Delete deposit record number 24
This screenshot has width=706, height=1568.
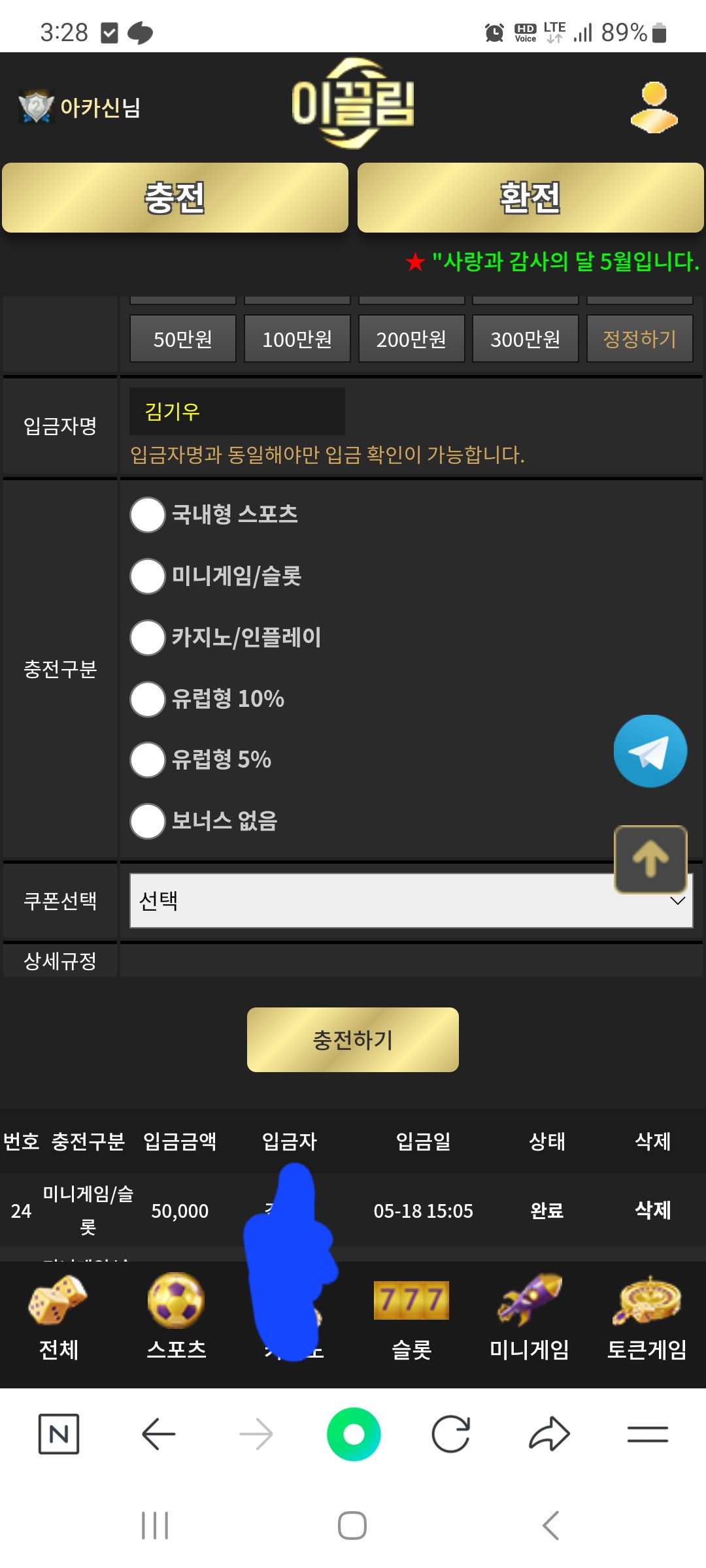pyautogui.click(x=653, y=1210)
